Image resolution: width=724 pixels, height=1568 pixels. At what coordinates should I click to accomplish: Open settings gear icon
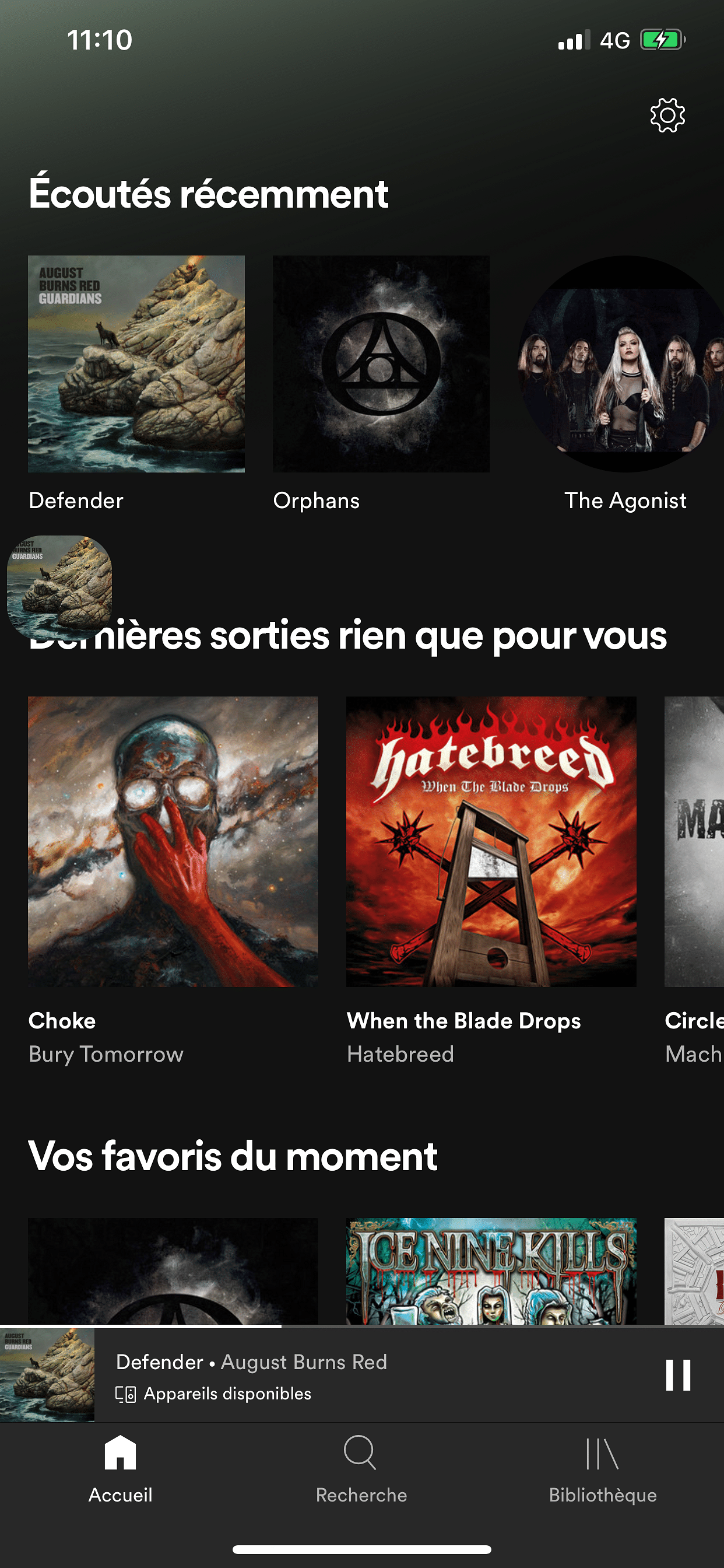coord(667,115)
